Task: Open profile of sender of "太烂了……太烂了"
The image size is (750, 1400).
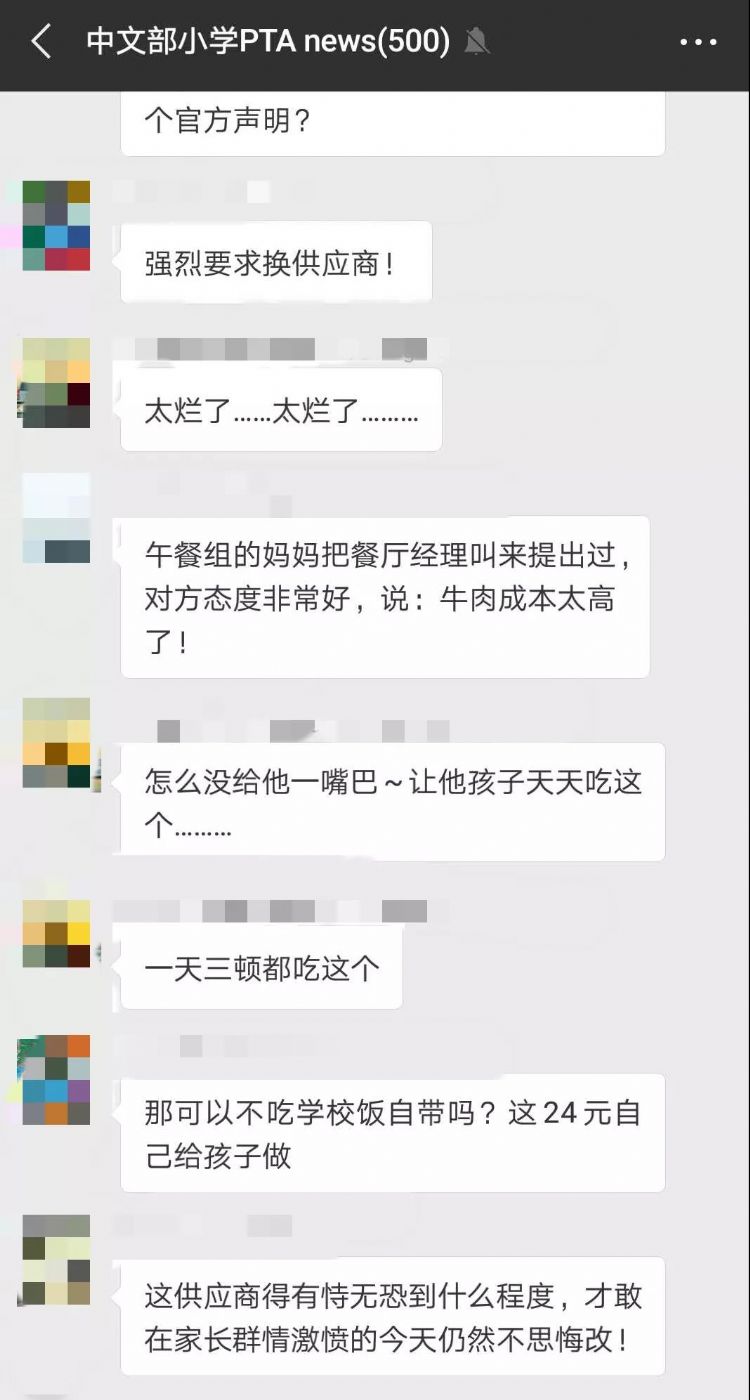Action: pos(56,383)
